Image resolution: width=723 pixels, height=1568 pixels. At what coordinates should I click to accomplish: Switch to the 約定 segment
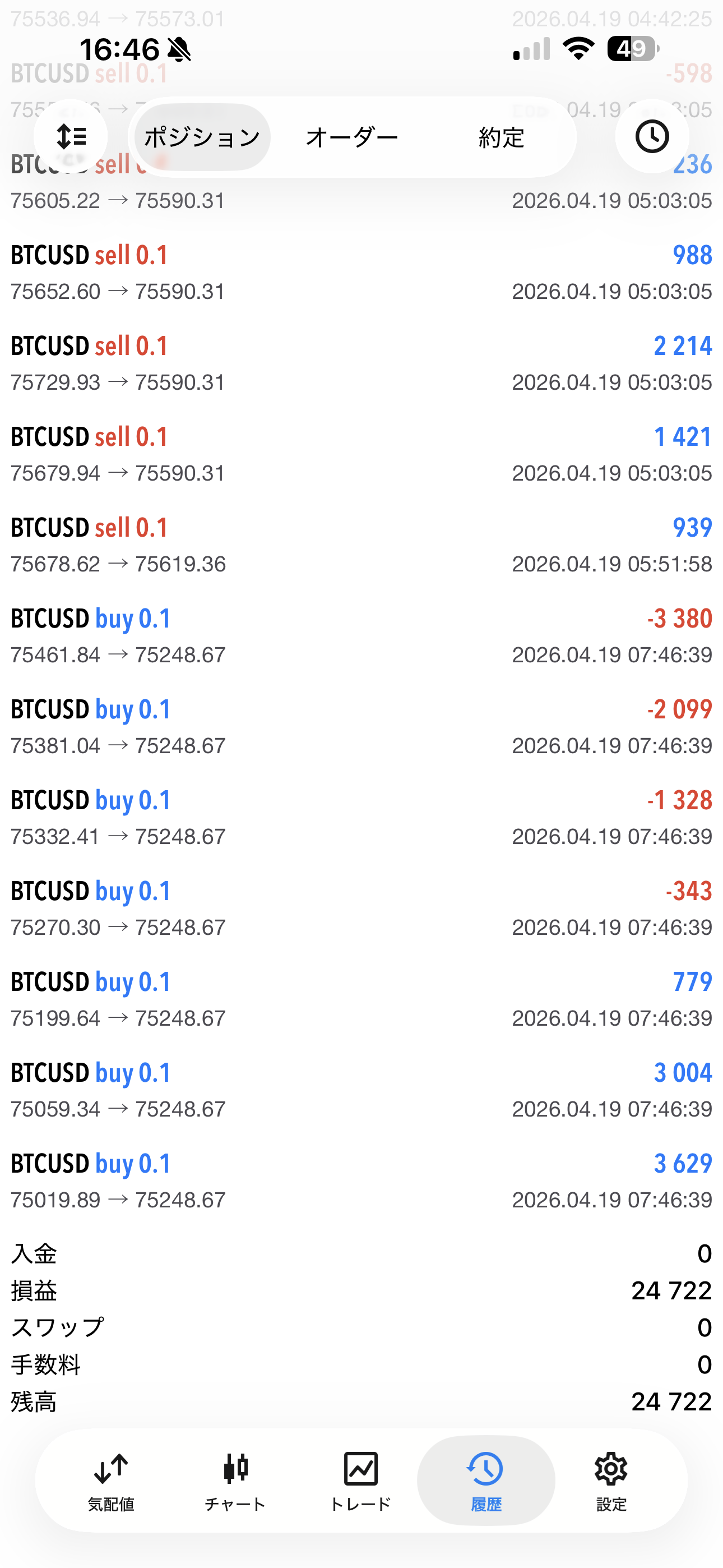pos(501,137)
